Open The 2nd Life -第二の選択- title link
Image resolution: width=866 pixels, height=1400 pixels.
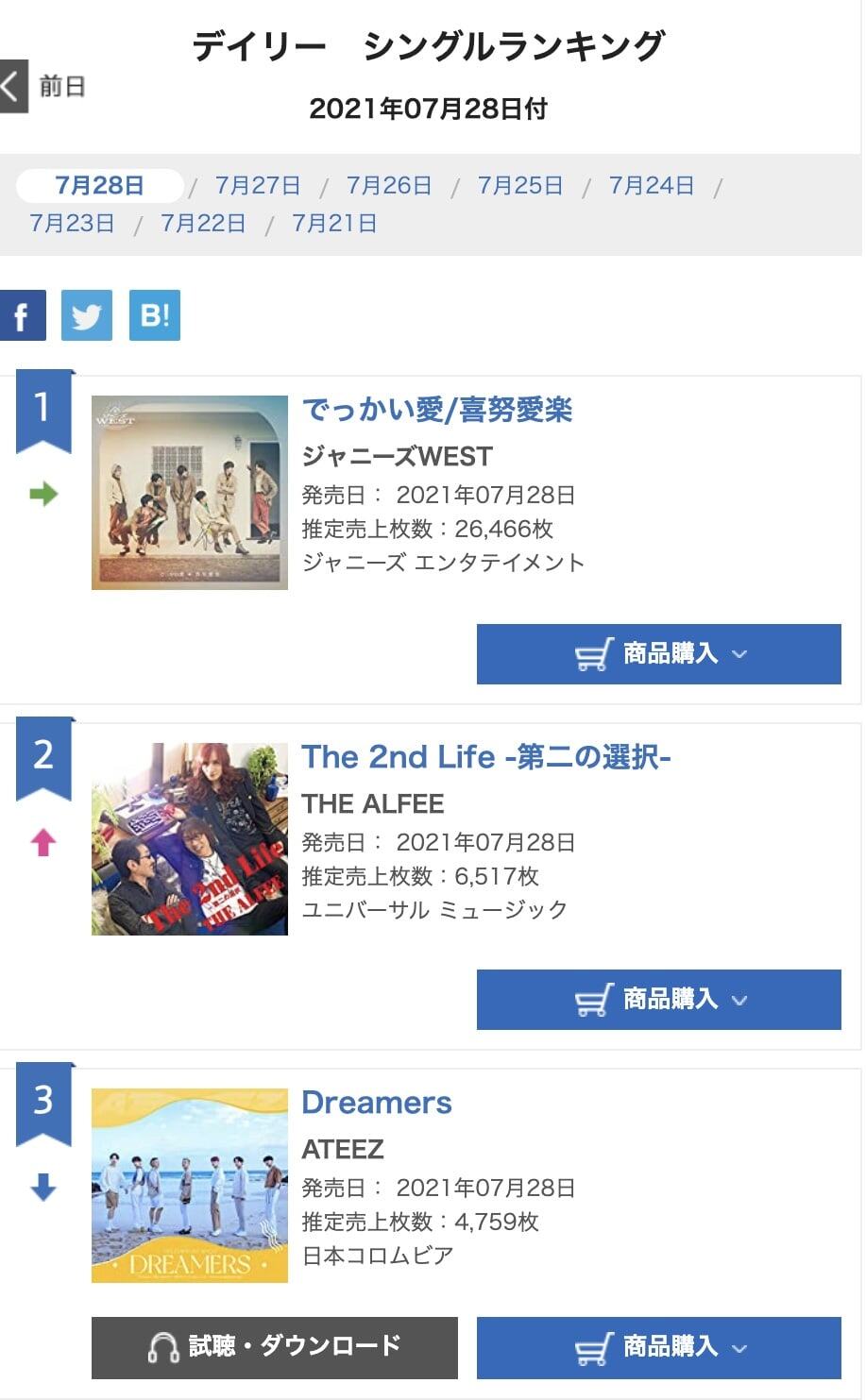click(x=485, y=757)
